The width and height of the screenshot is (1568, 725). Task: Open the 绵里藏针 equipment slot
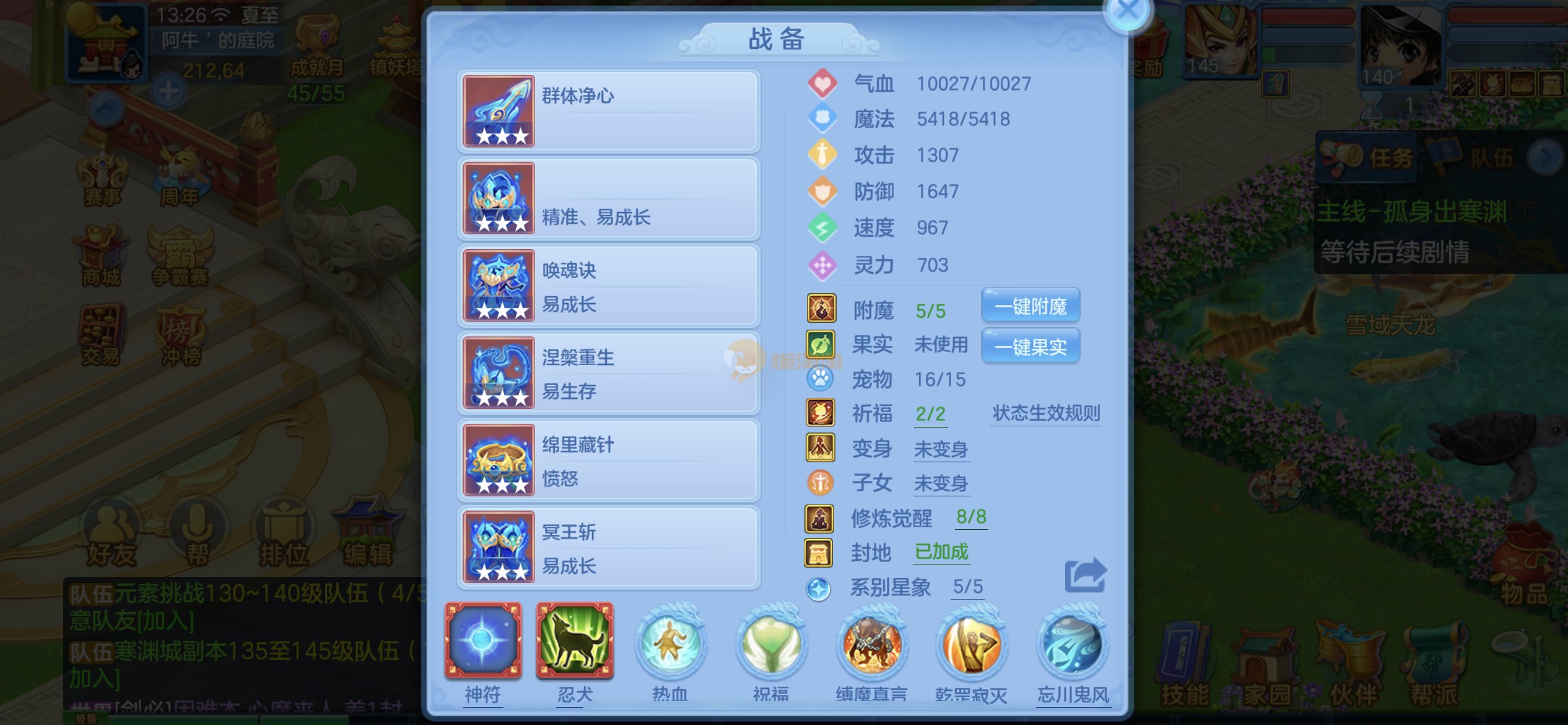coord(608,461)
